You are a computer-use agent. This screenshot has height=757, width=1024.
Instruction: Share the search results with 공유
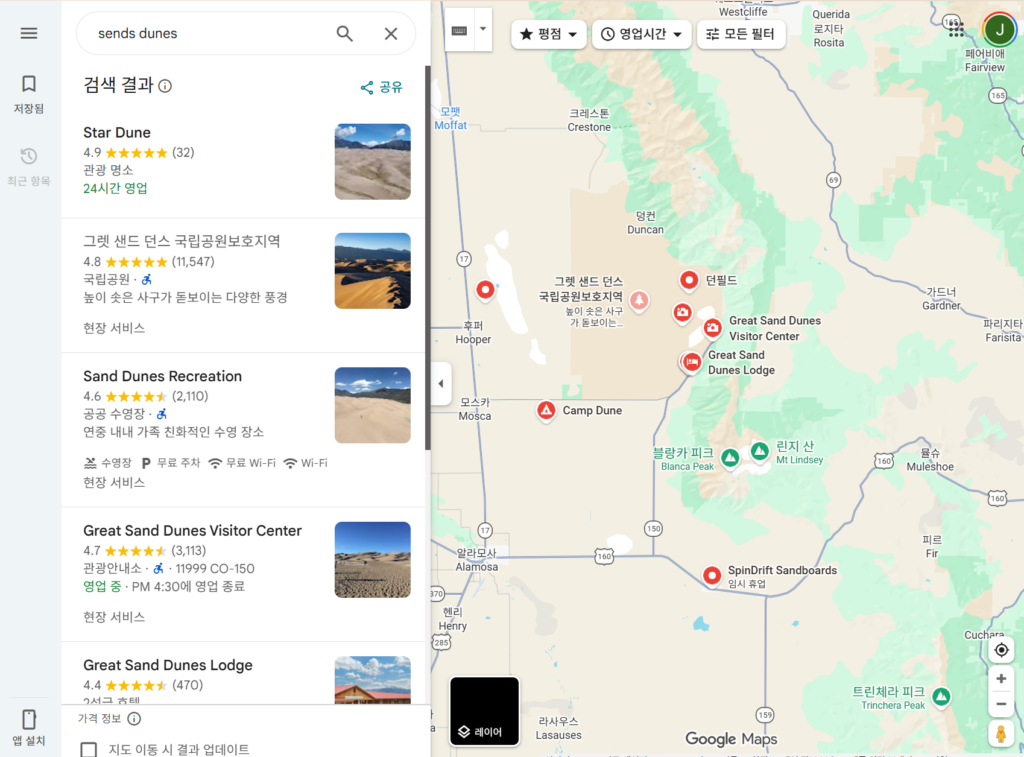[381, 87]
